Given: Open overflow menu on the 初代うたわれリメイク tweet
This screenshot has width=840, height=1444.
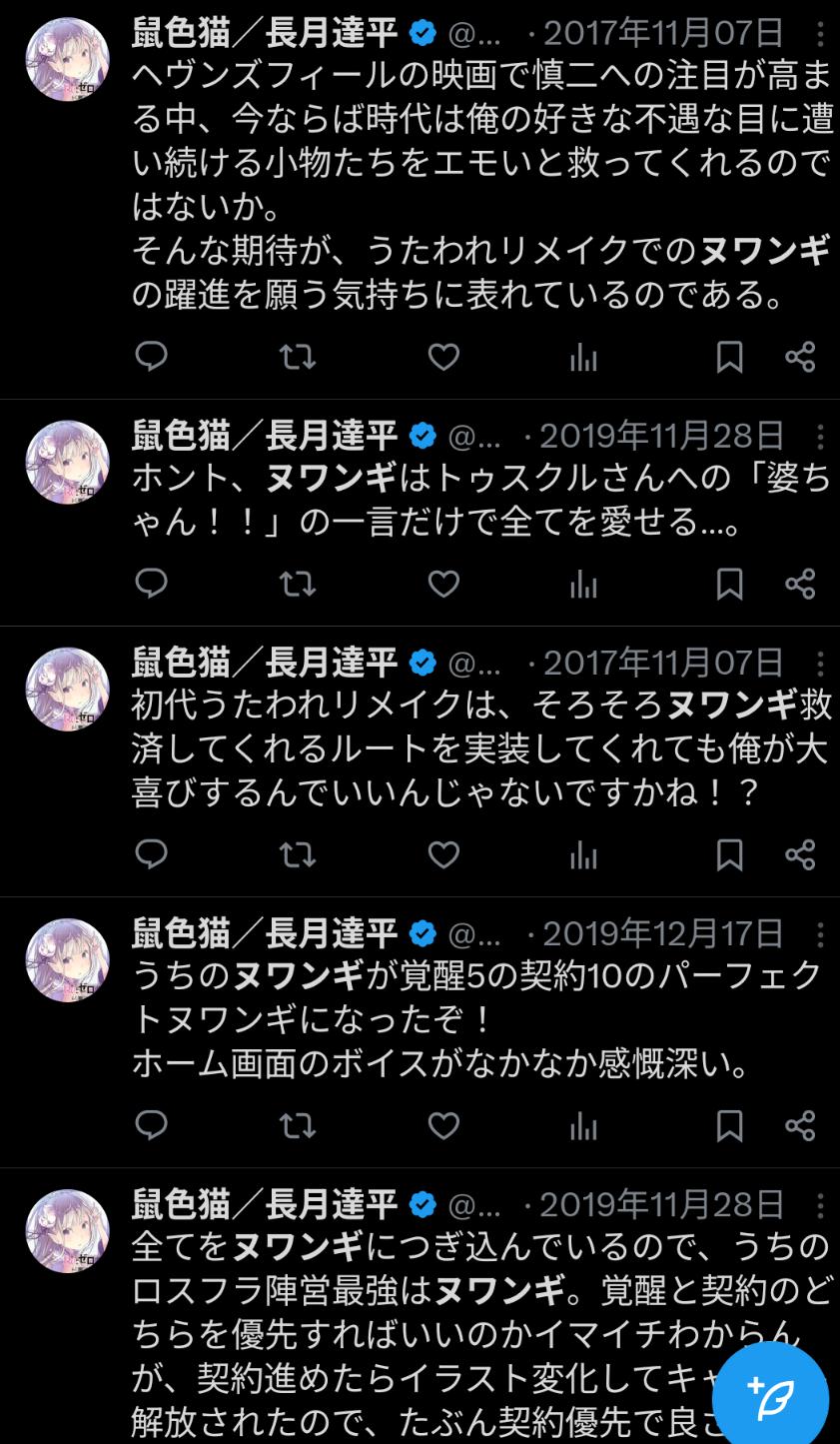Looking at the screenshot, I should [820, 663].
